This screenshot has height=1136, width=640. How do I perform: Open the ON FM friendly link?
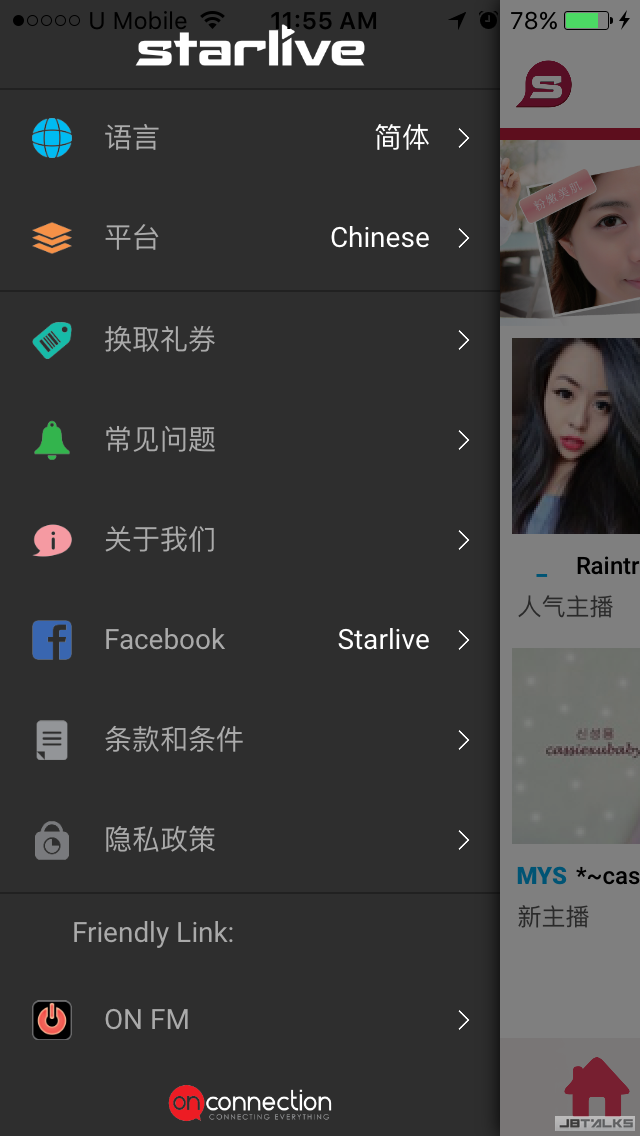tap(250, 1020)
